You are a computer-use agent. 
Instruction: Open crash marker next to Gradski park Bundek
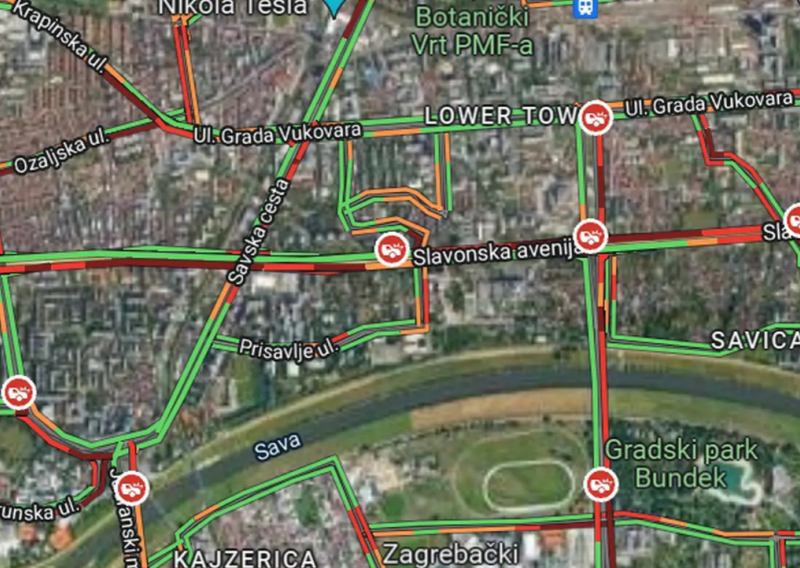[x=601, y=485]
